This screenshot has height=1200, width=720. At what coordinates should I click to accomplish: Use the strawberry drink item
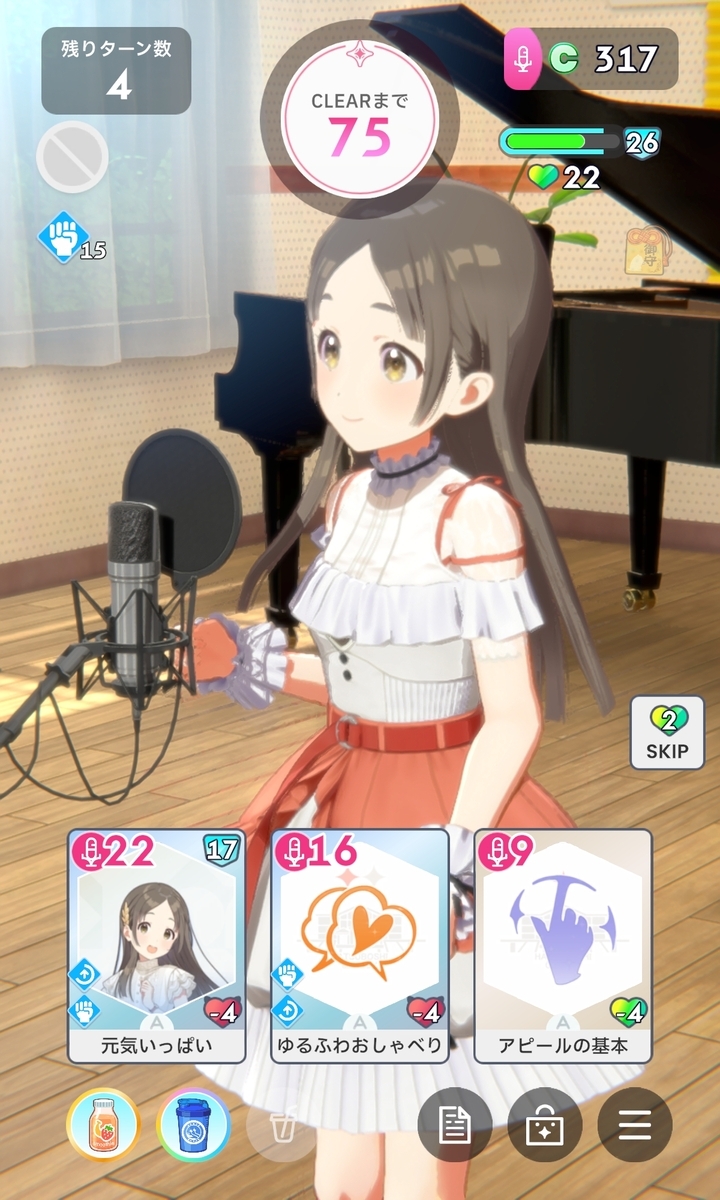click(x=103, y=1125)
